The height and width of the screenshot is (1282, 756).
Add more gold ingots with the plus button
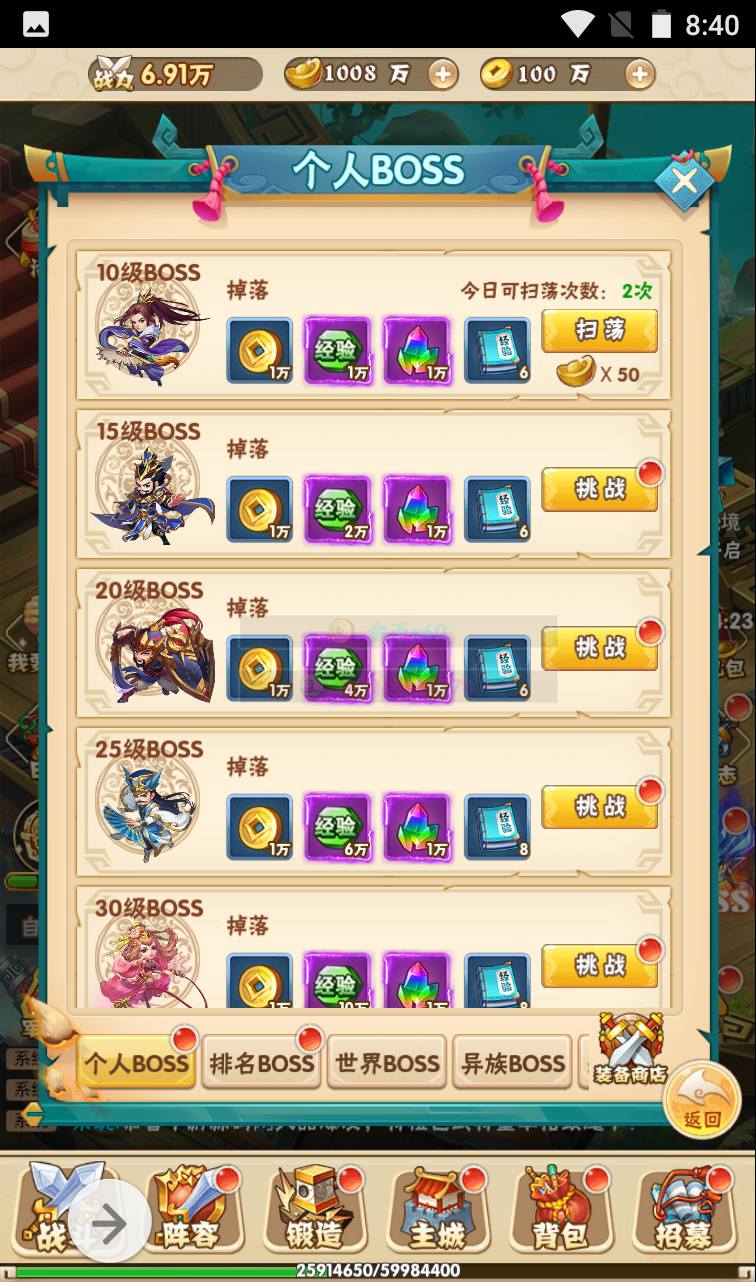(x=442, y=74)
